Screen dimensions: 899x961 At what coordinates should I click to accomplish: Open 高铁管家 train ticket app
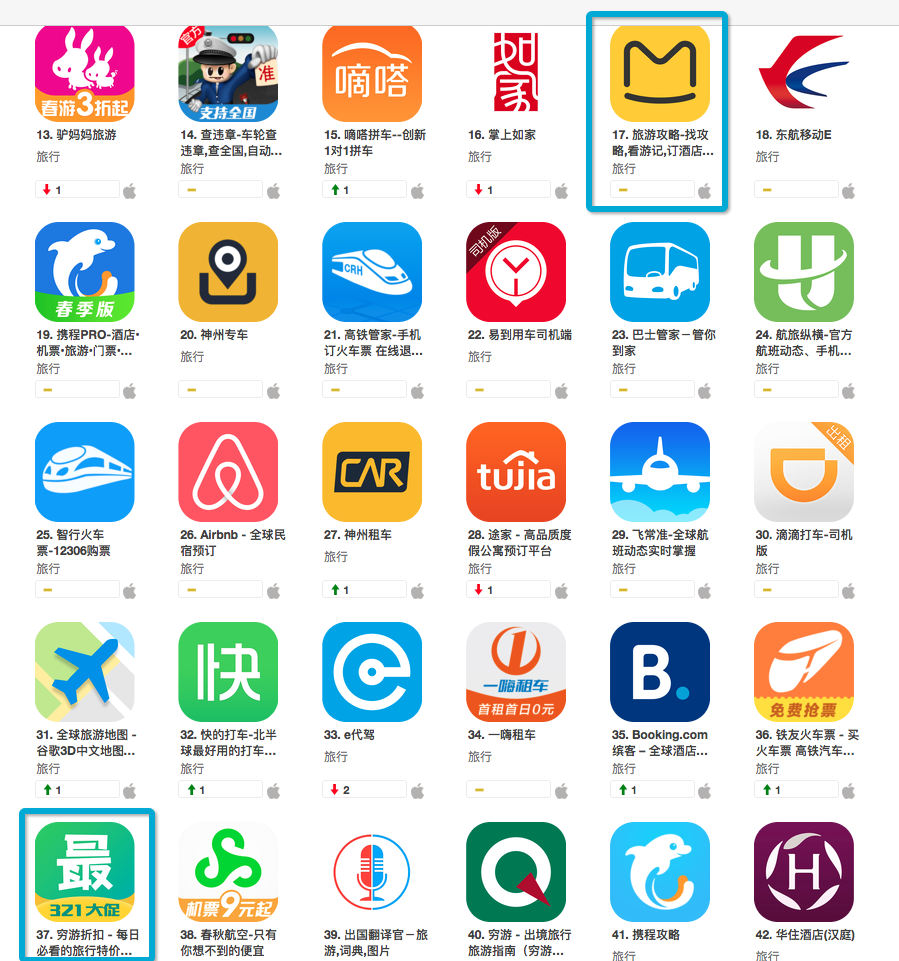372,272
